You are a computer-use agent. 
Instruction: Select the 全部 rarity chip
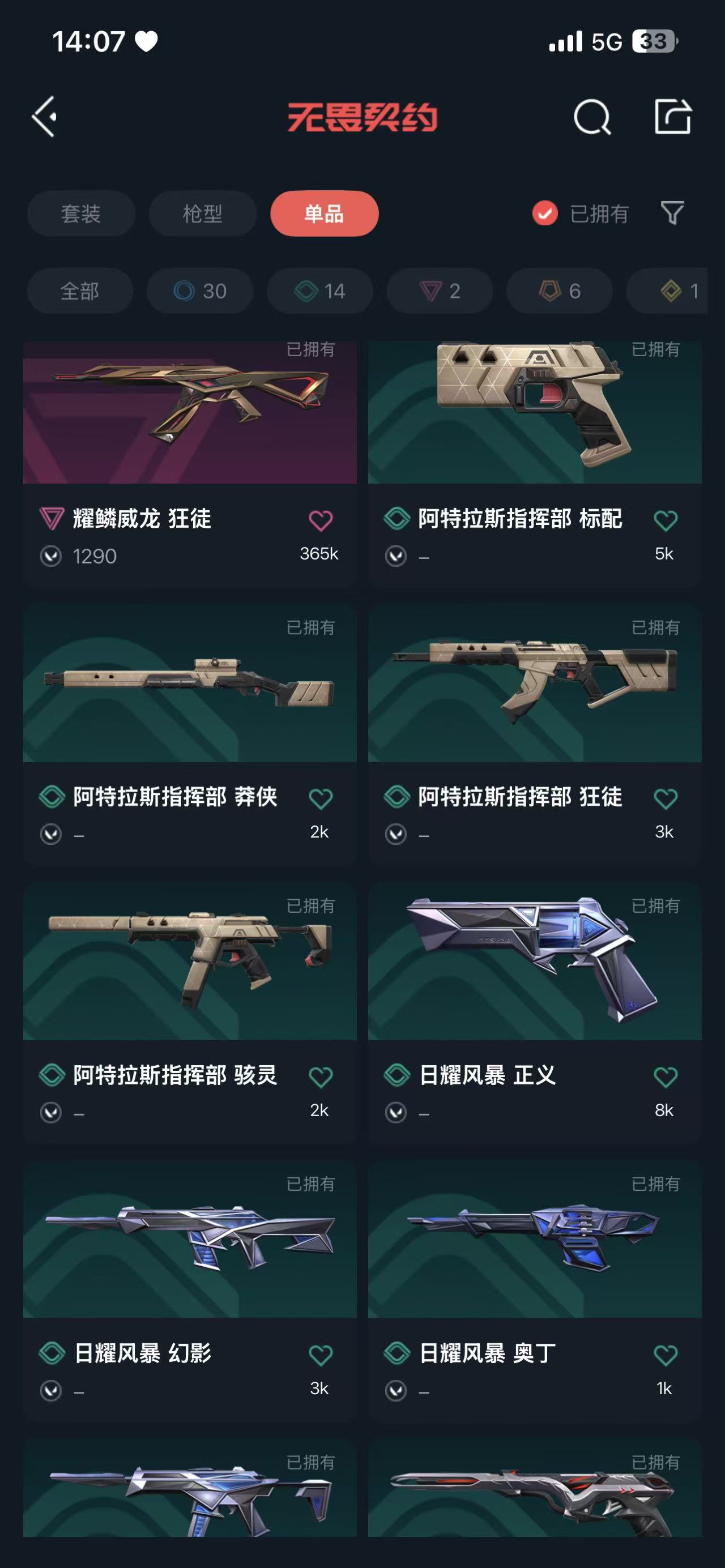pyautogui.click(x=80, y=291)
